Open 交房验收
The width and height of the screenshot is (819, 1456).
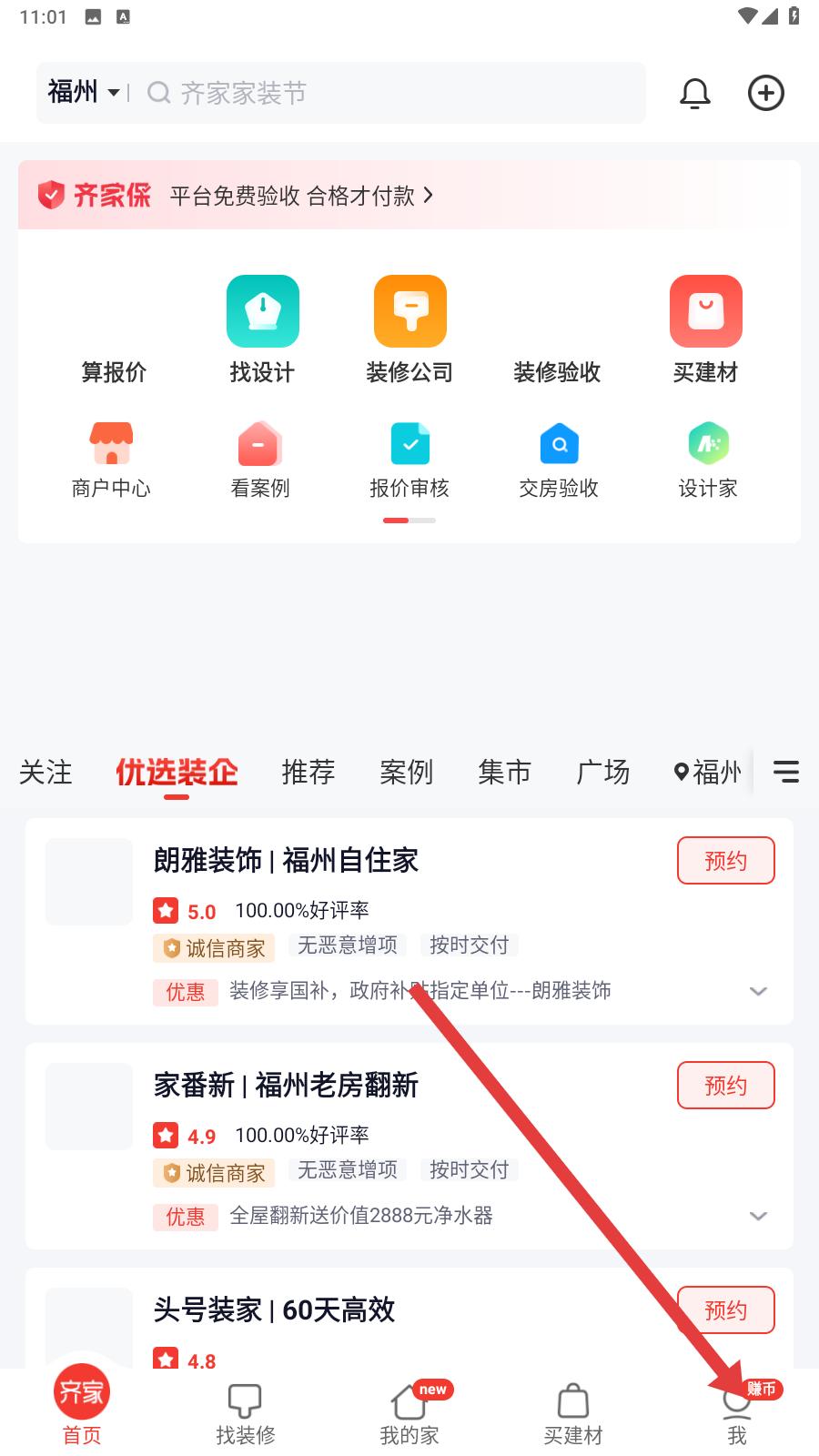[x=559, y=461]
